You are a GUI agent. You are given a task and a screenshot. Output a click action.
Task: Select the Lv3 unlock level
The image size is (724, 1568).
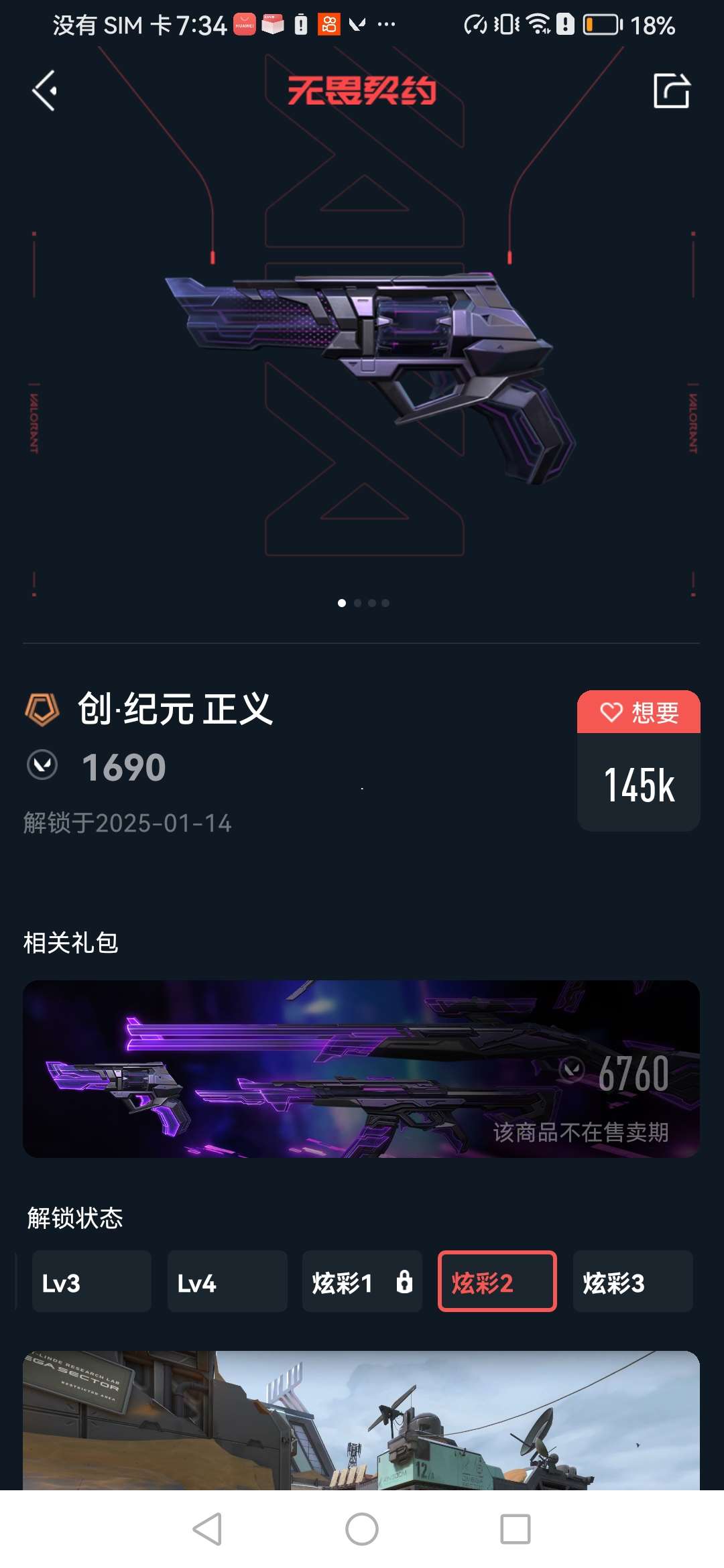coord(91,1281)
